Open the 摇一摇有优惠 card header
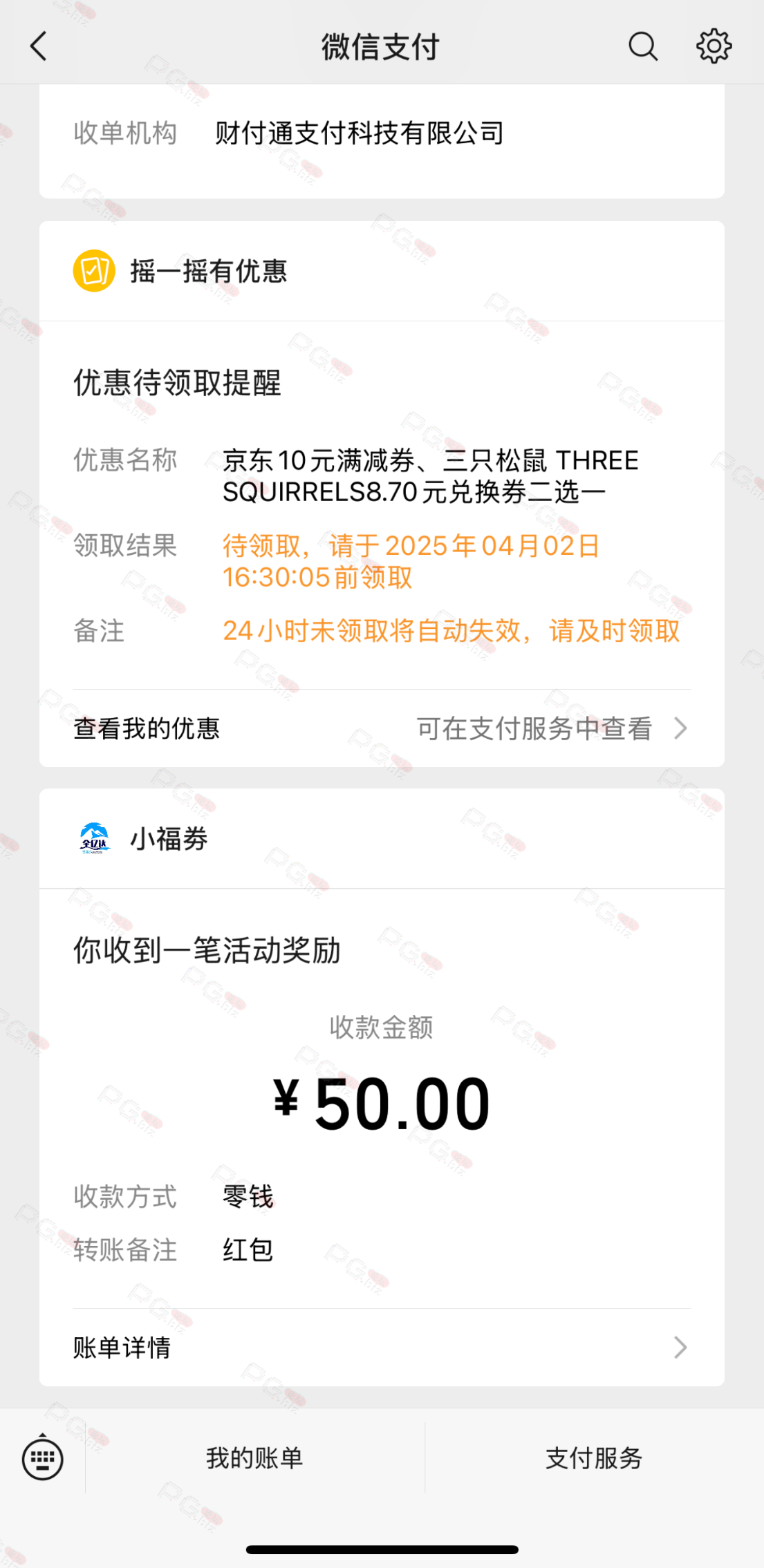764x1568 pixels. pos(382,271)
